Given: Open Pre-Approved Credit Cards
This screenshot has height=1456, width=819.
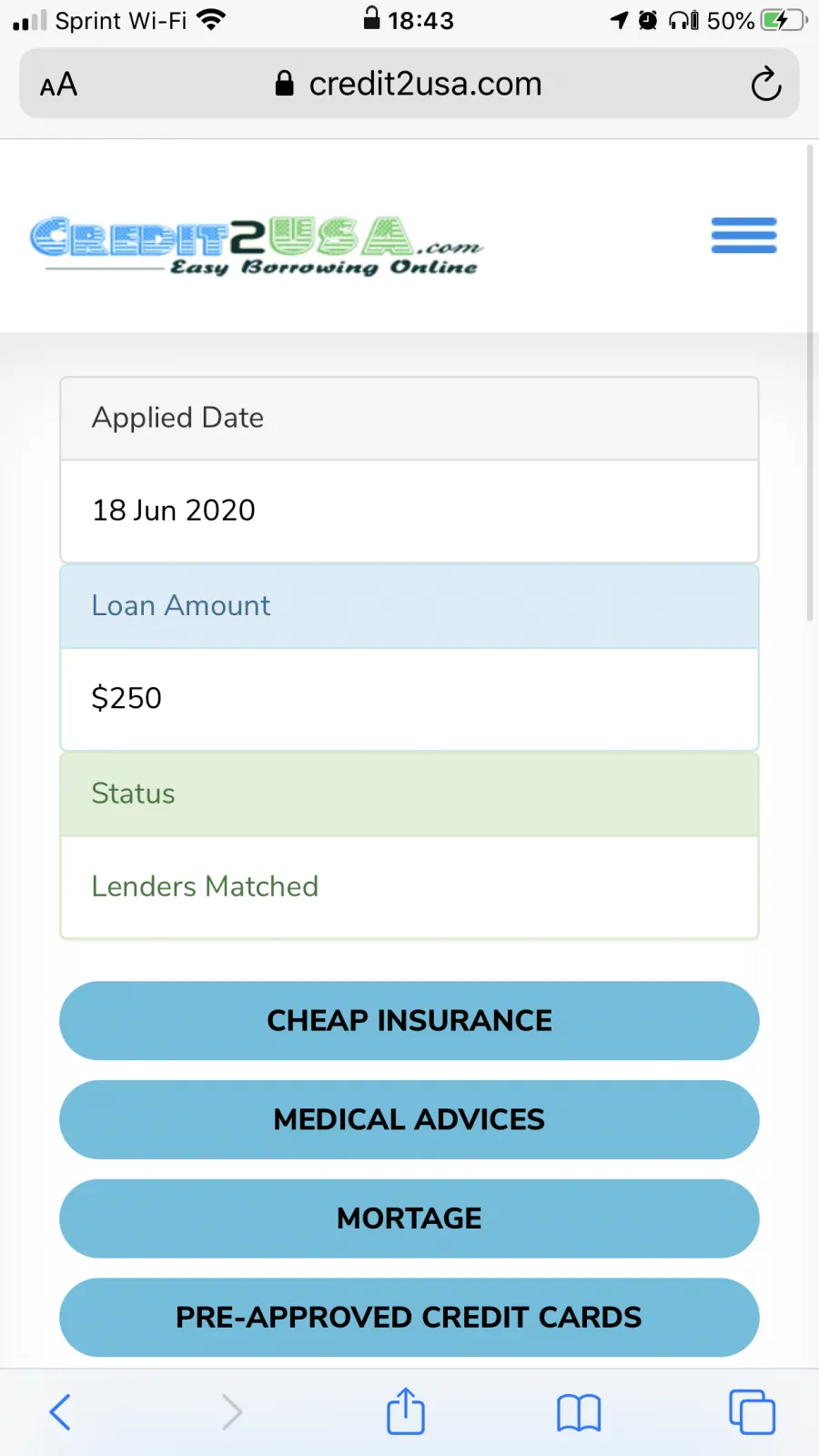Looking at the screenshot, I should (409, 1318).
